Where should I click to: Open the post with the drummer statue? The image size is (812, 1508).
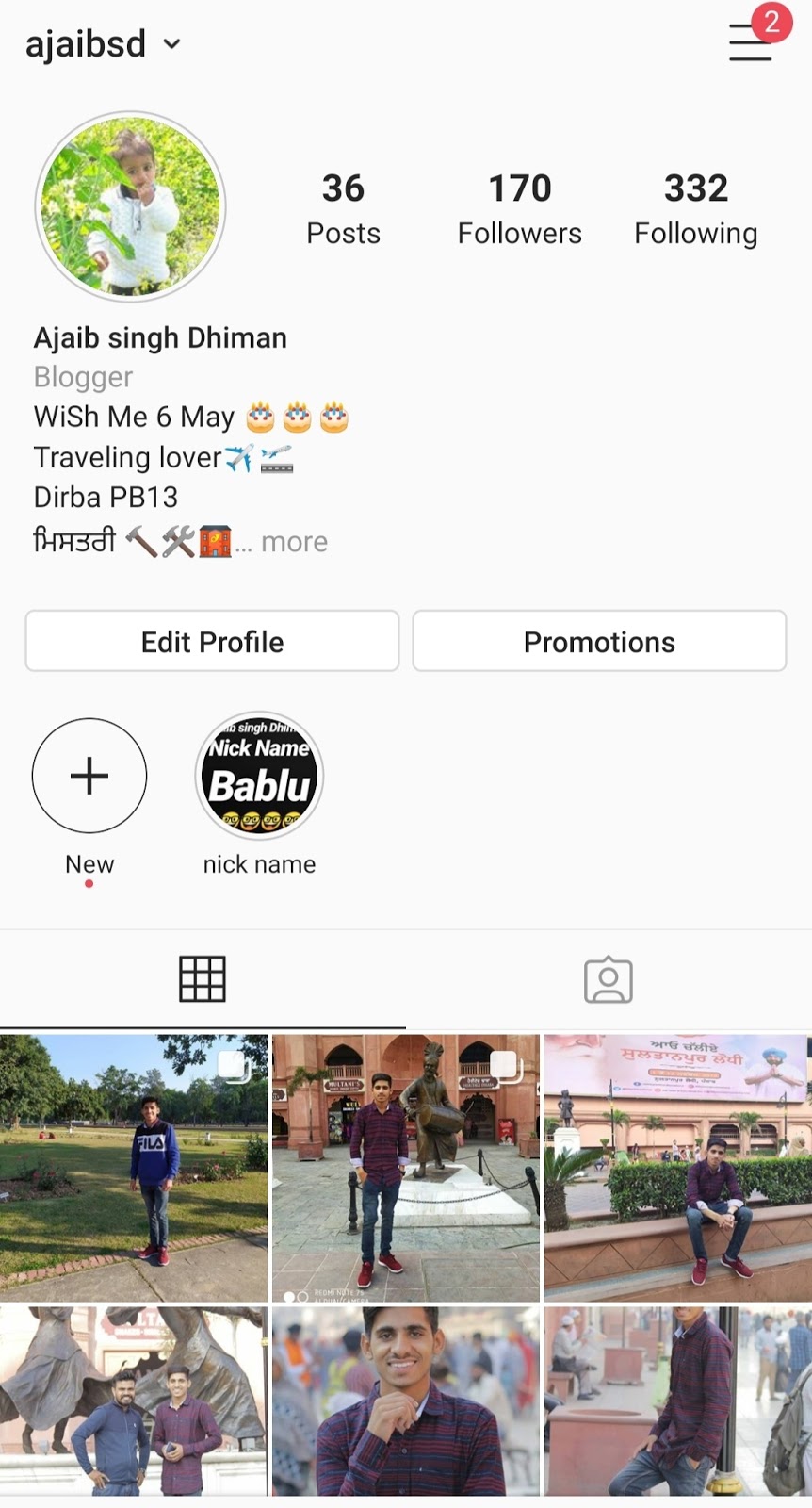coord(406,1168)
